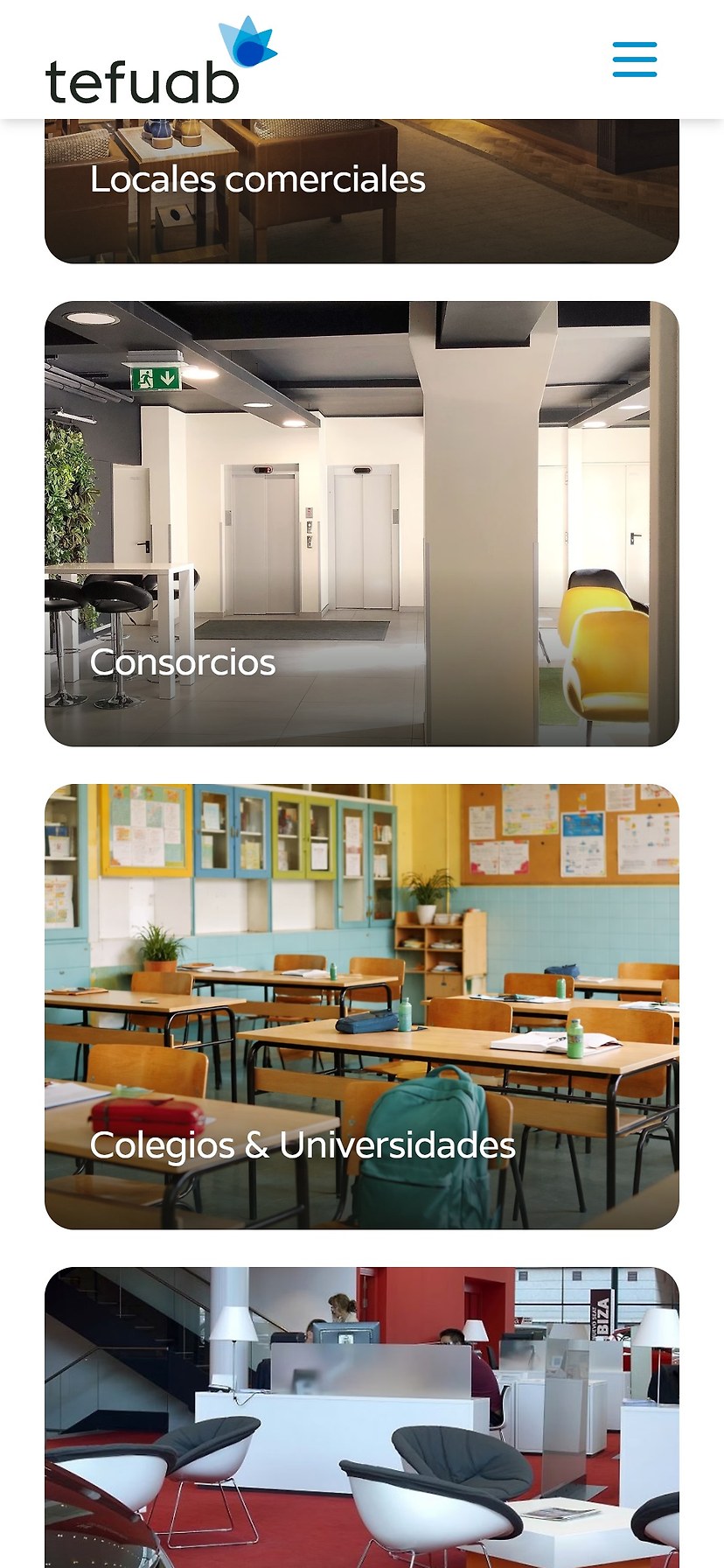Viewport: 724px width, 1568px height.
Task: Open the Locales comerciales card
Action: [362, 191]
